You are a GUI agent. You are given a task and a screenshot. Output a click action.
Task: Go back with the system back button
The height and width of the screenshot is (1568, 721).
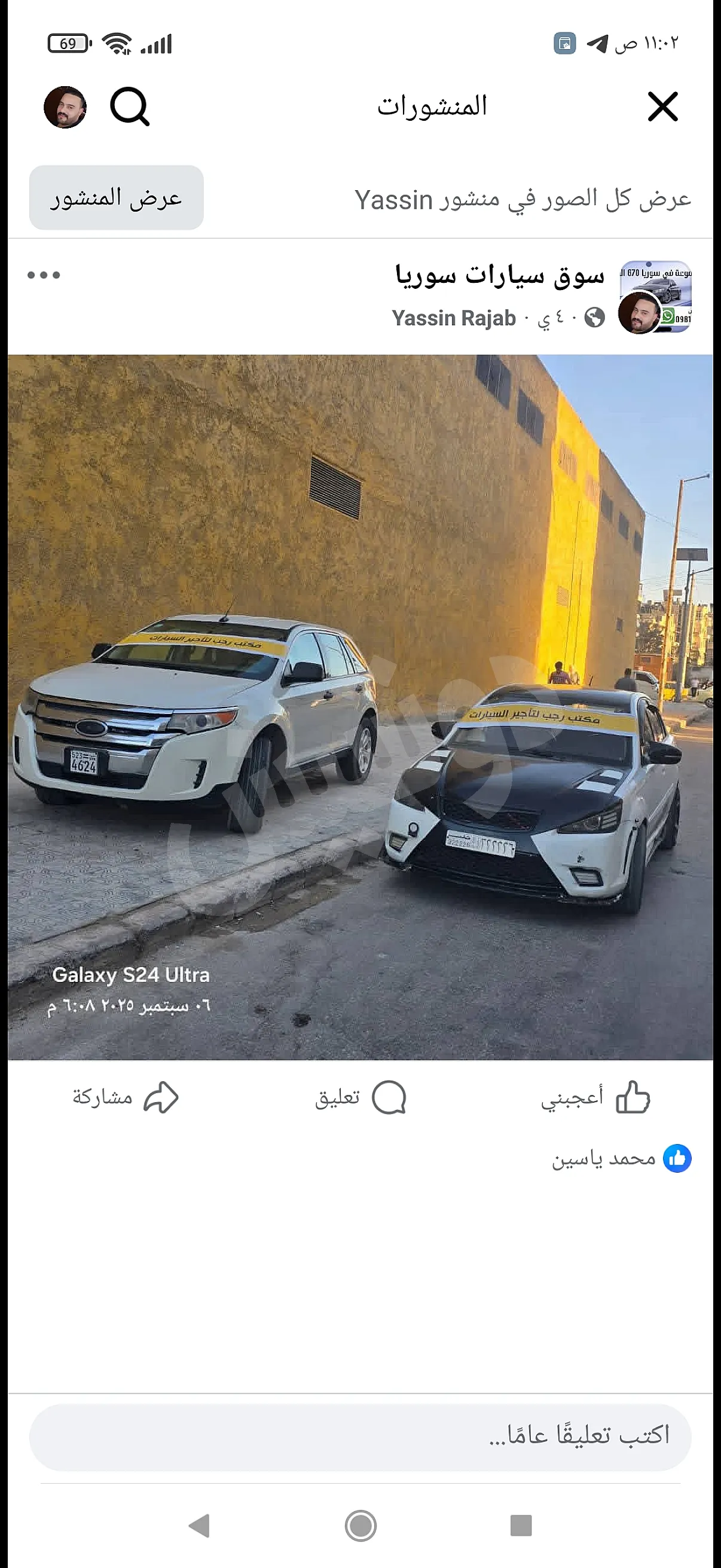click(200, 1526)
